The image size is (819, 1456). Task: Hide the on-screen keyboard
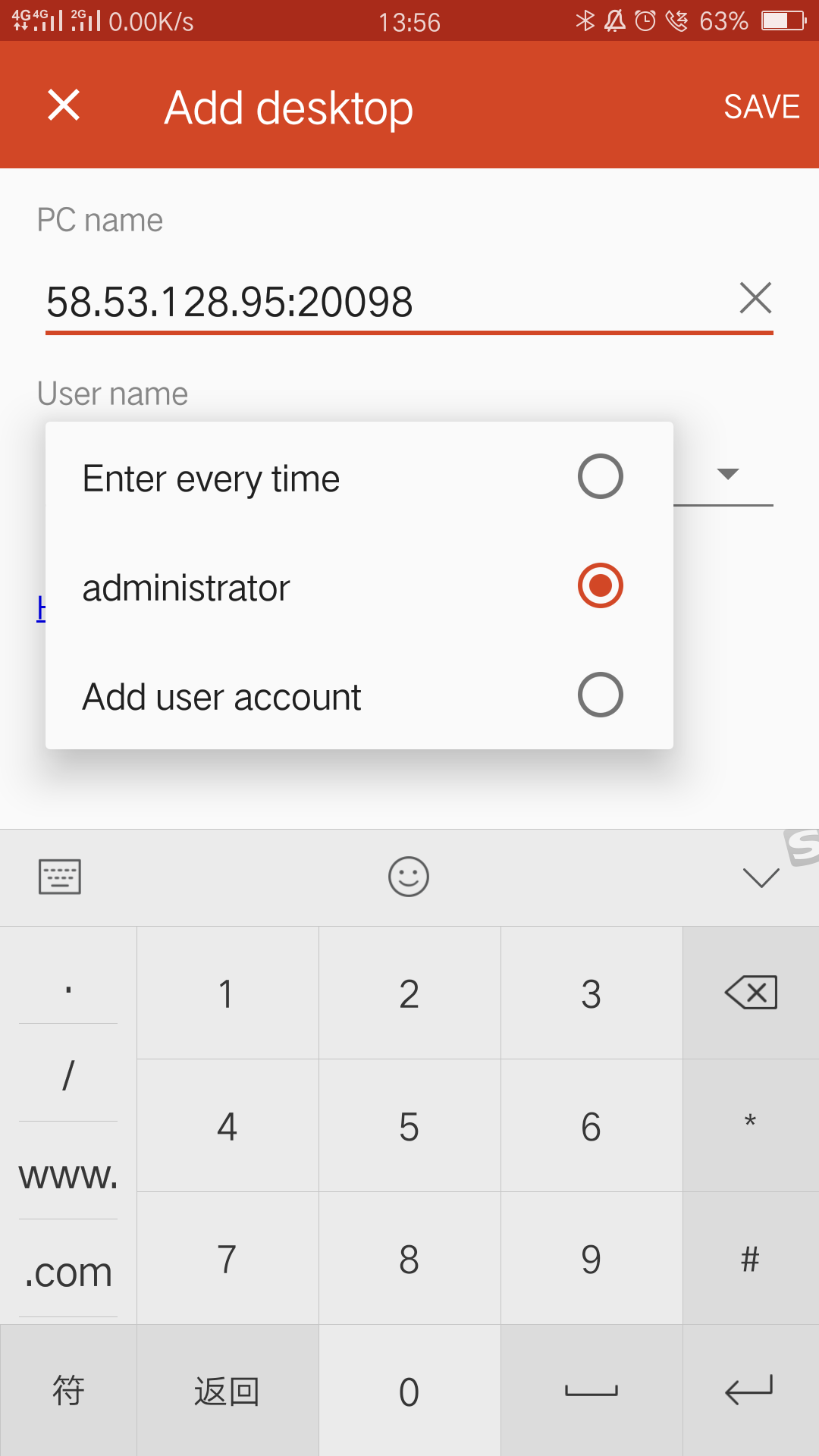[761, 877]
